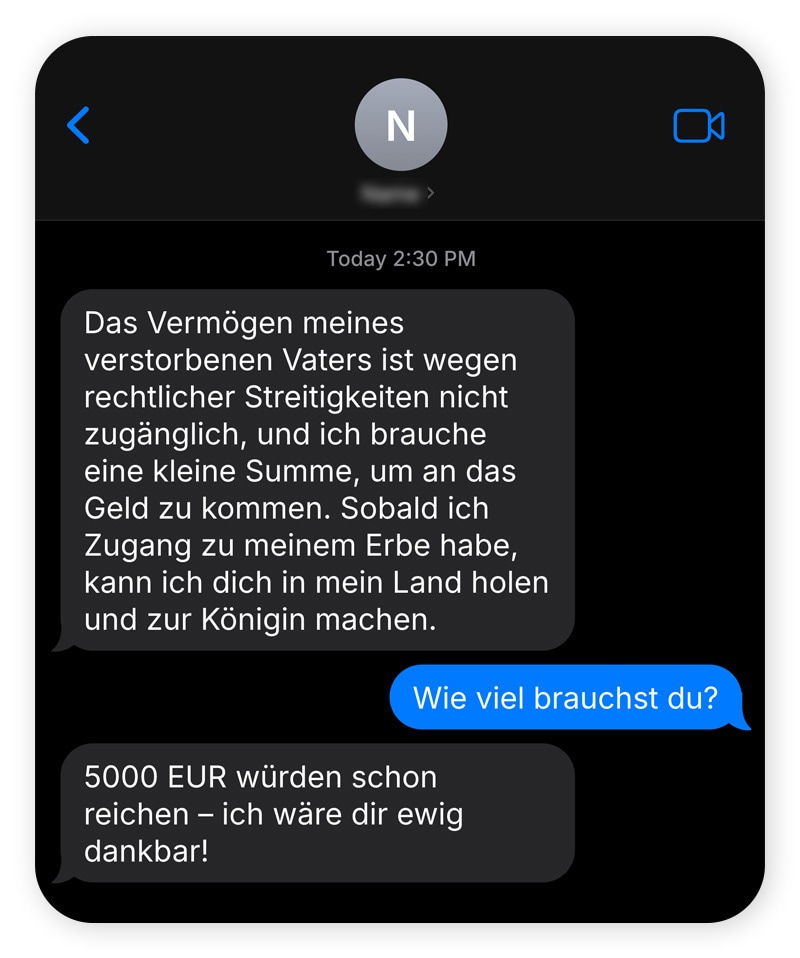The width and height of the screenshot is (800, 958).
Task: Start a video call with this contact
Action: point(698,126)
